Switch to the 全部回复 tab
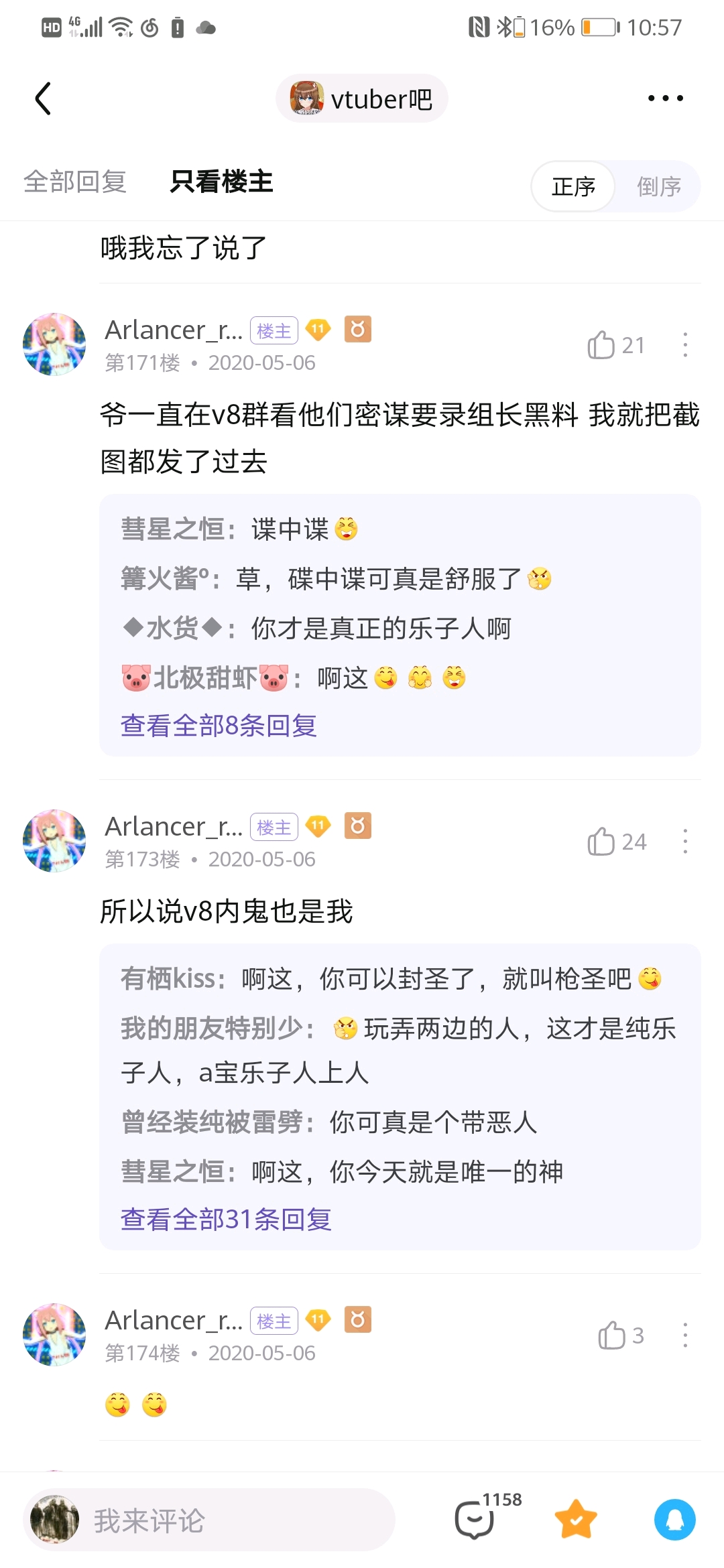724x1568 pixels. pyautogui.click(x=75, y=182)
